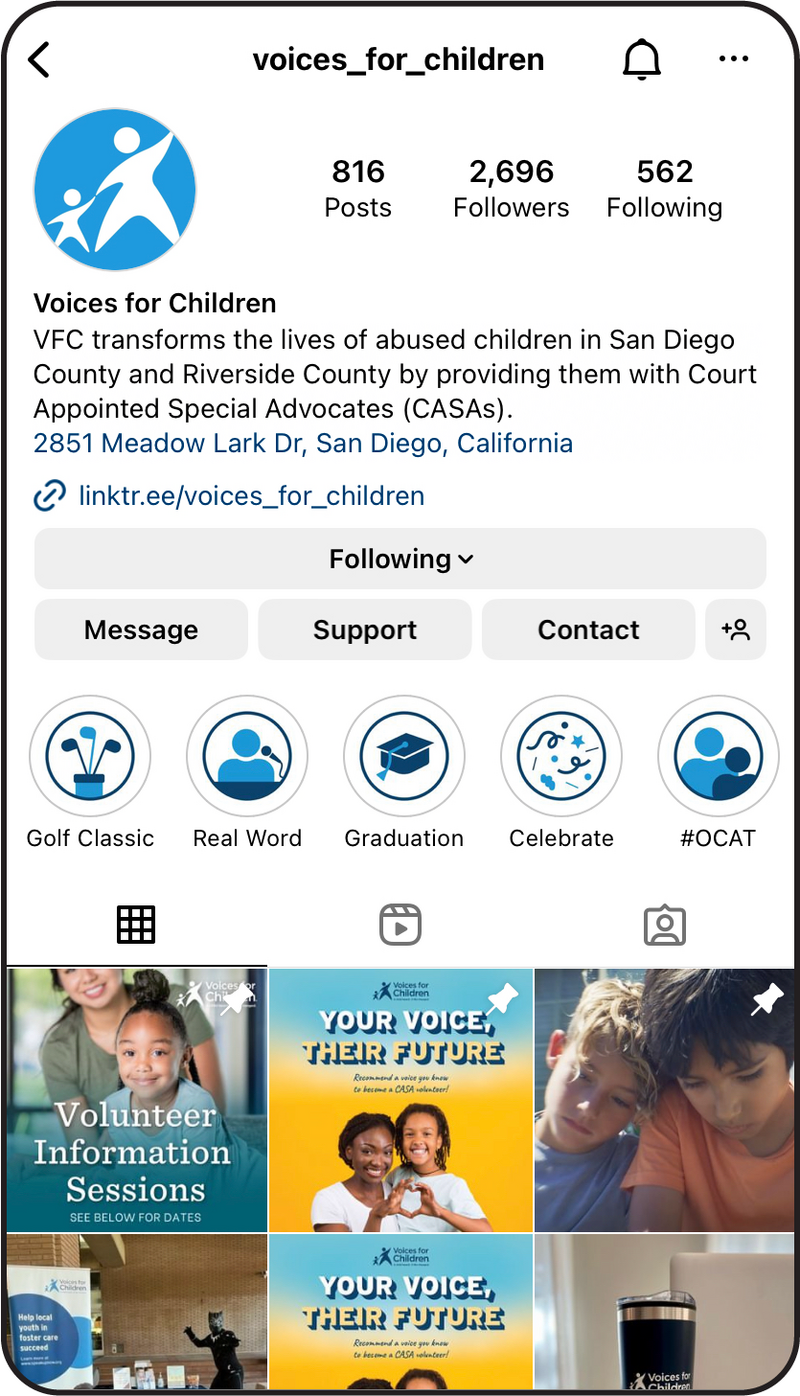Screen dimensions: 800x1396
Task: Show suggested accounts with add-person icon
Action: tap(736, 630)
